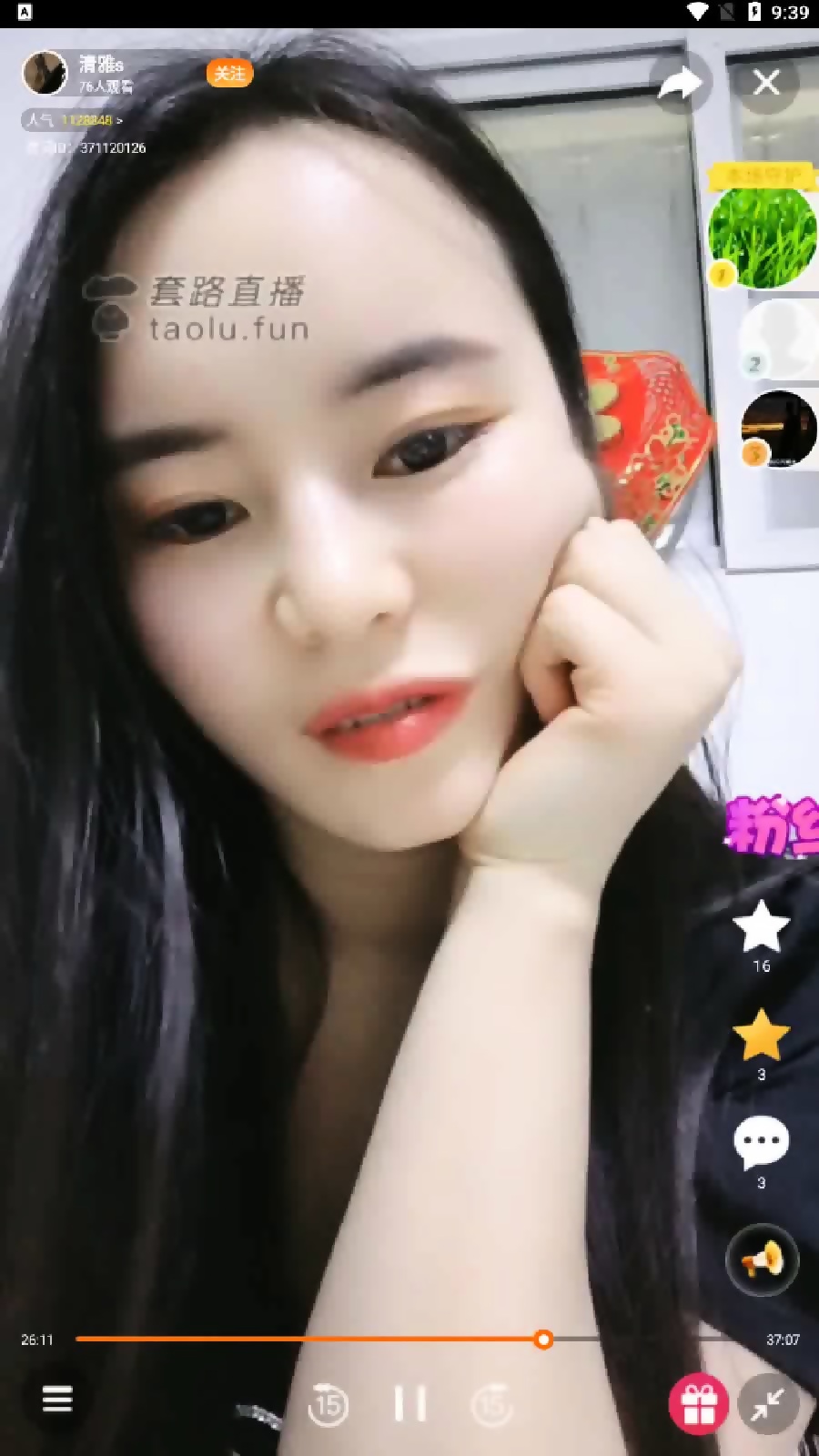Open the popularity 人气 ranking
Image resolution: width=819 pixels, height=1456 pixels.
click(x=73, y=120)
